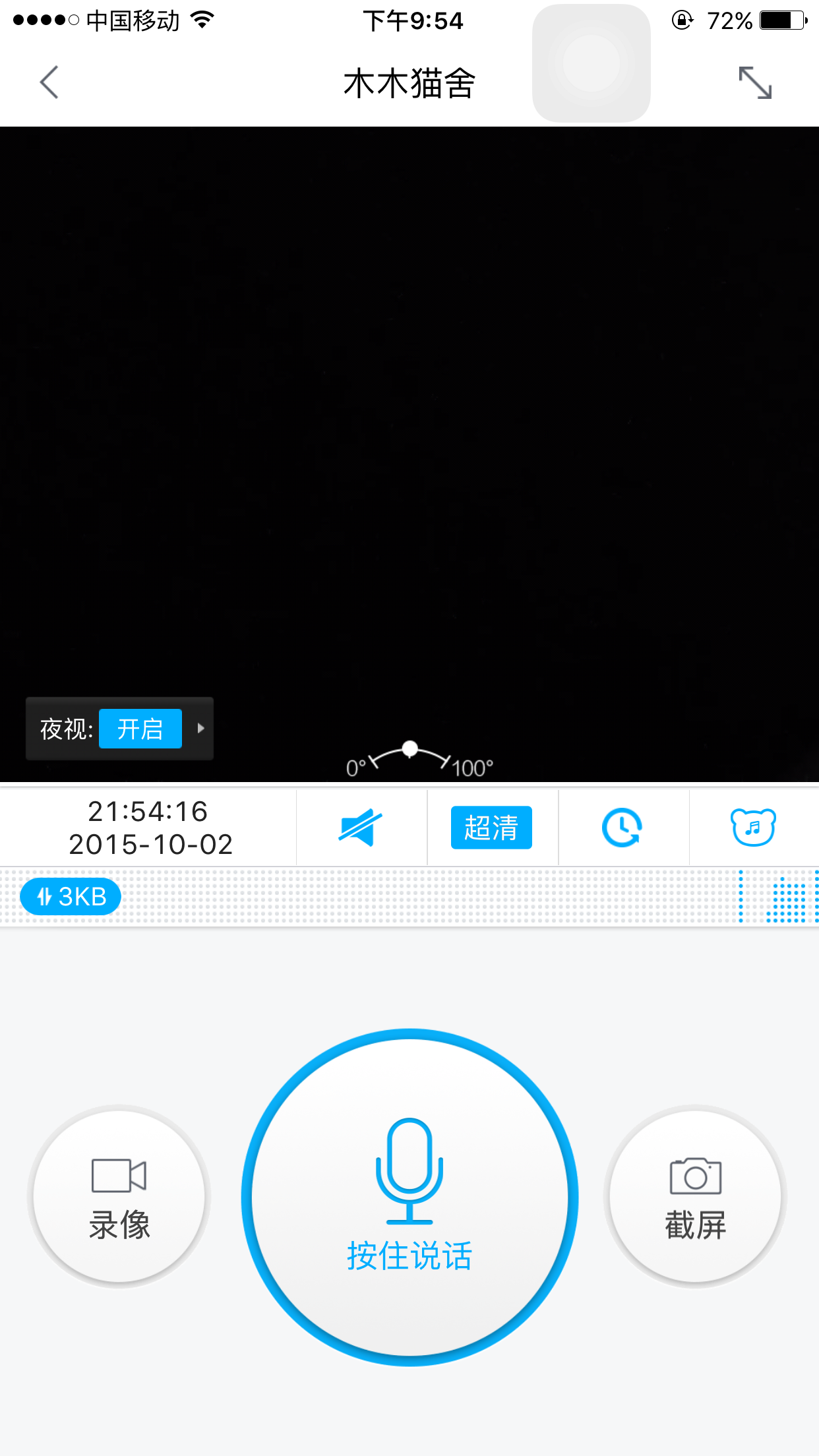The height and width of the screenshot is (1456, 819).
Task: Expand the night vision options arrow
Action: pos(200,729)
